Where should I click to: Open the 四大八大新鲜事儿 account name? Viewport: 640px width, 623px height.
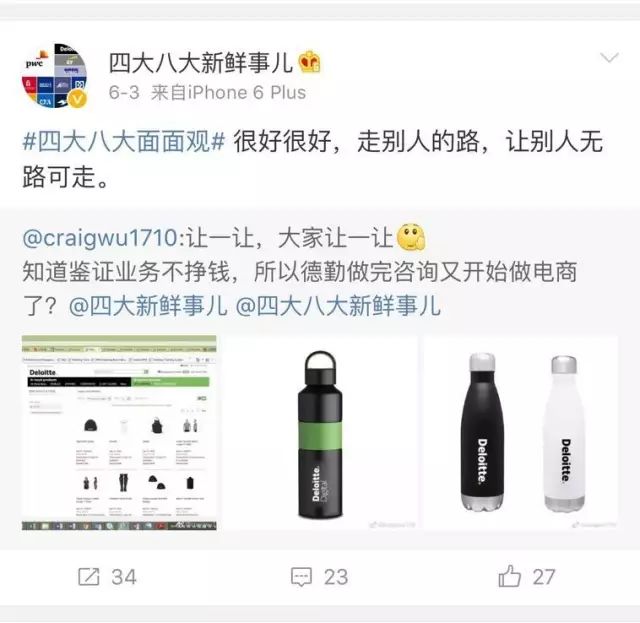tap(201, 63)
